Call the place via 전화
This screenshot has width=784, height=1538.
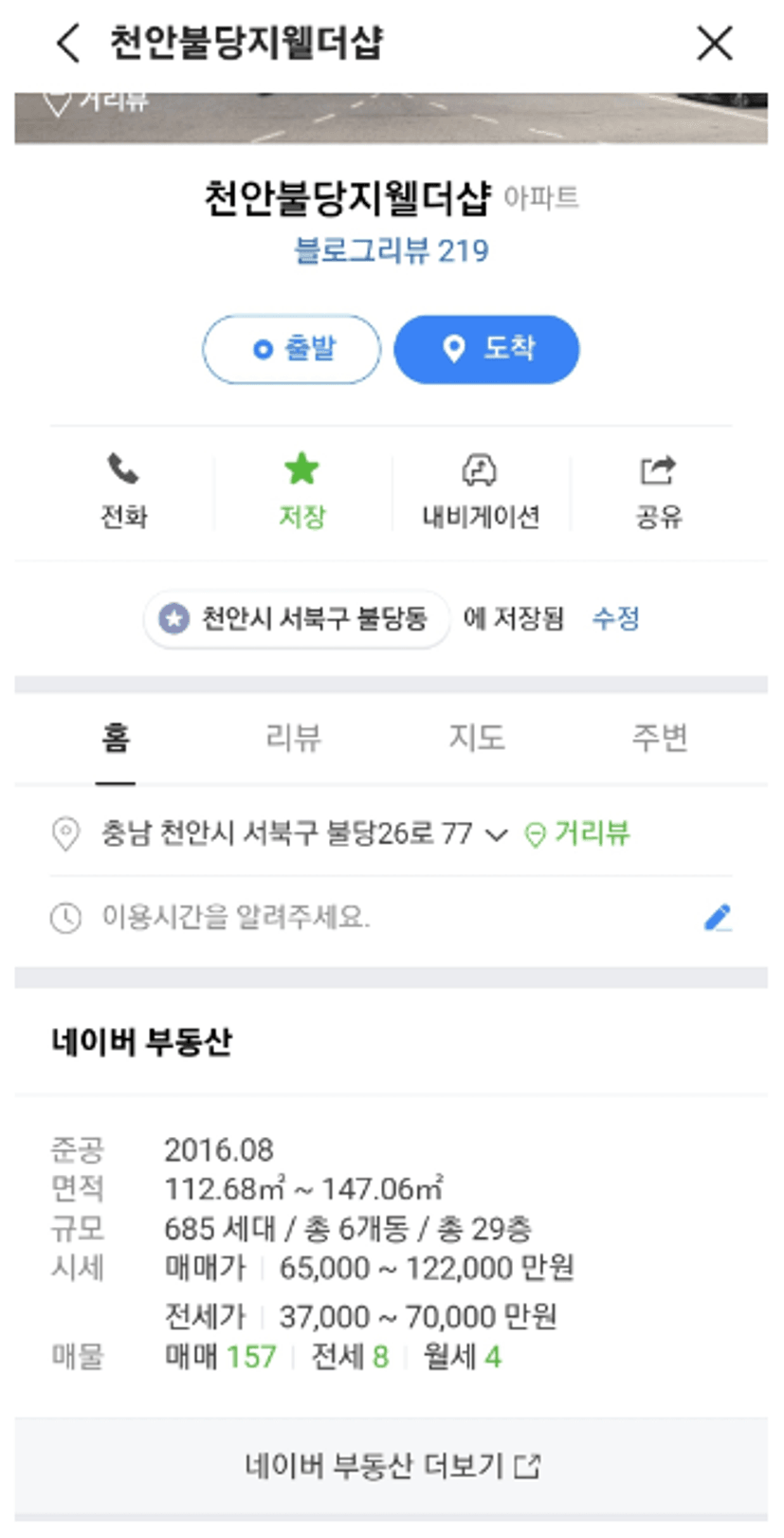123,491
